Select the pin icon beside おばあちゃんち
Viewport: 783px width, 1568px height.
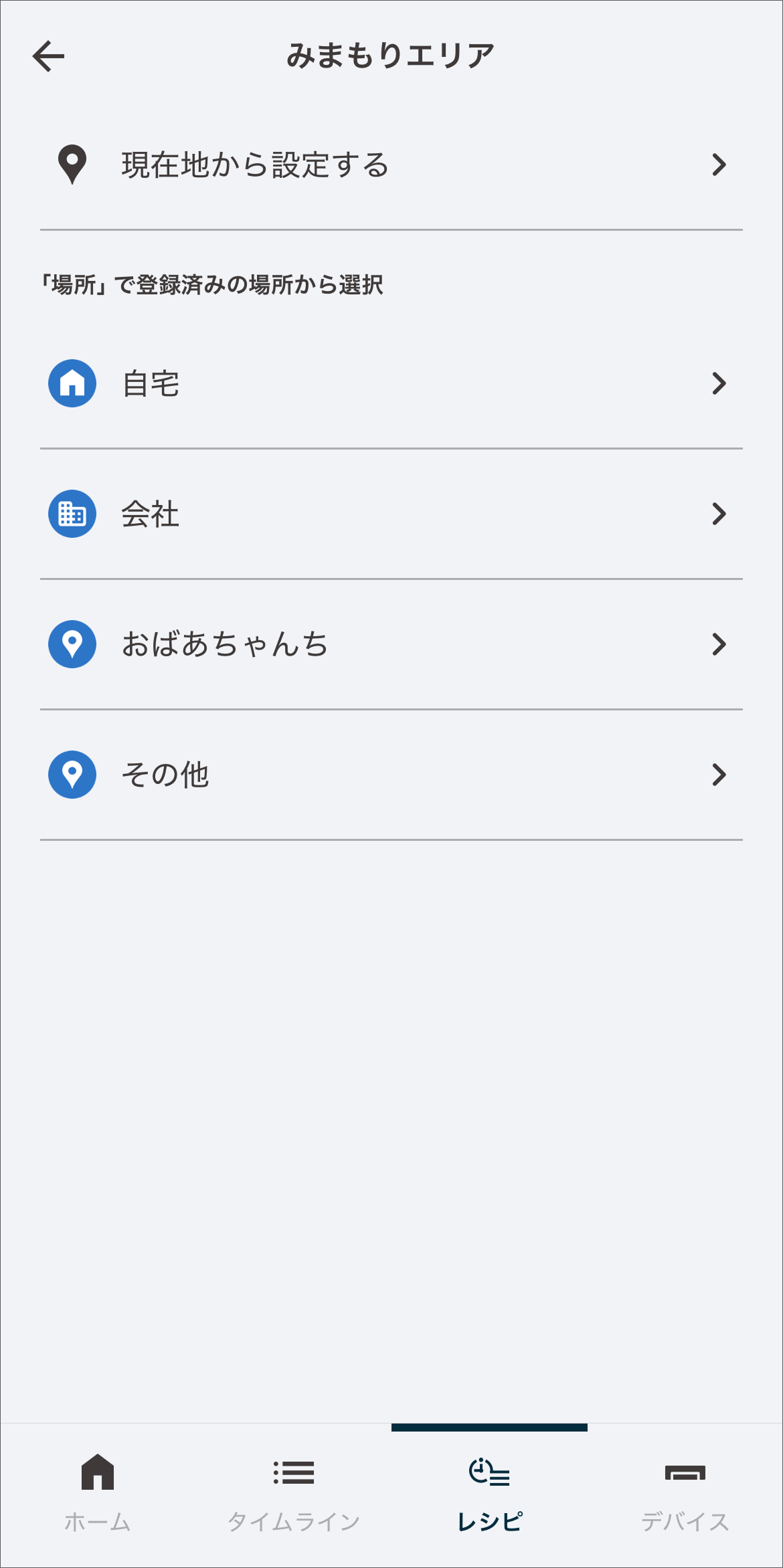[71, 644]
